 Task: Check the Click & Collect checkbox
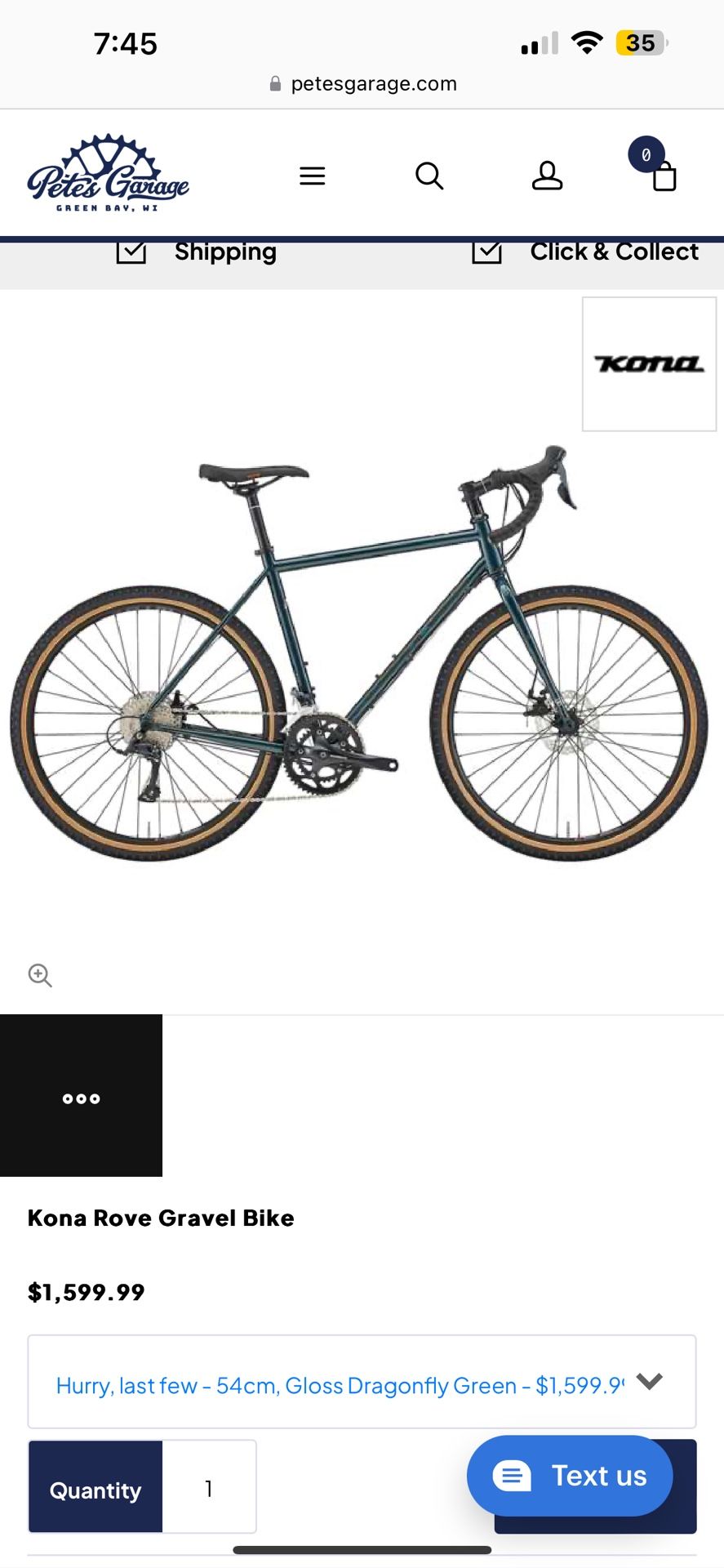click(x=486, y=253)
